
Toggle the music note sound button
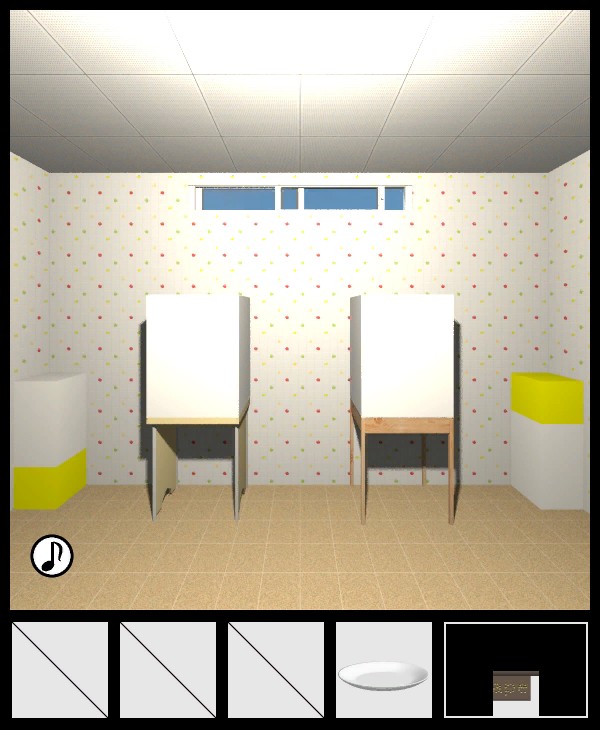click(x=52, y=556)
